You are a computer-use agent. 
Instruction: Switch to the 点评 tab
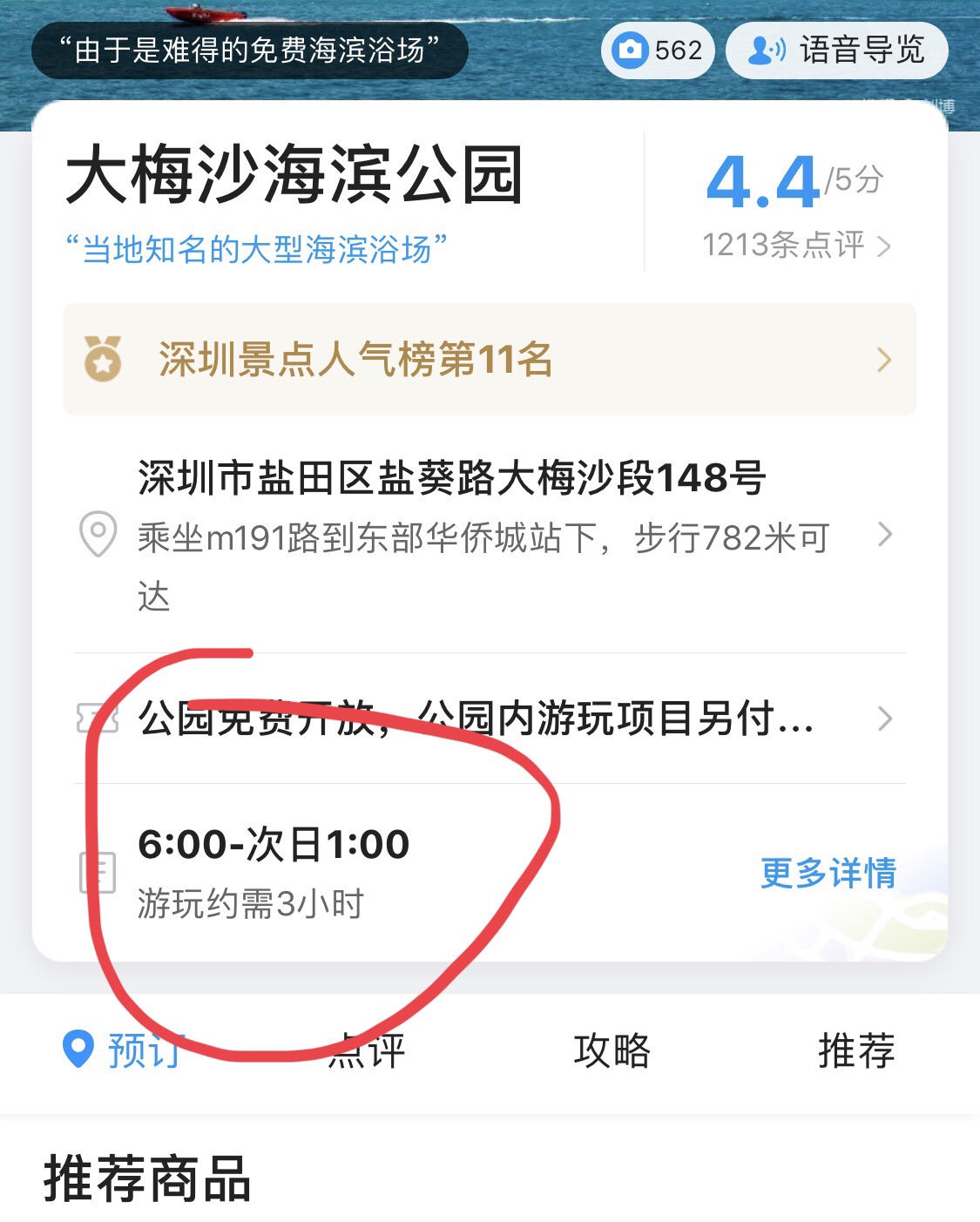(x=367, y=1050)
